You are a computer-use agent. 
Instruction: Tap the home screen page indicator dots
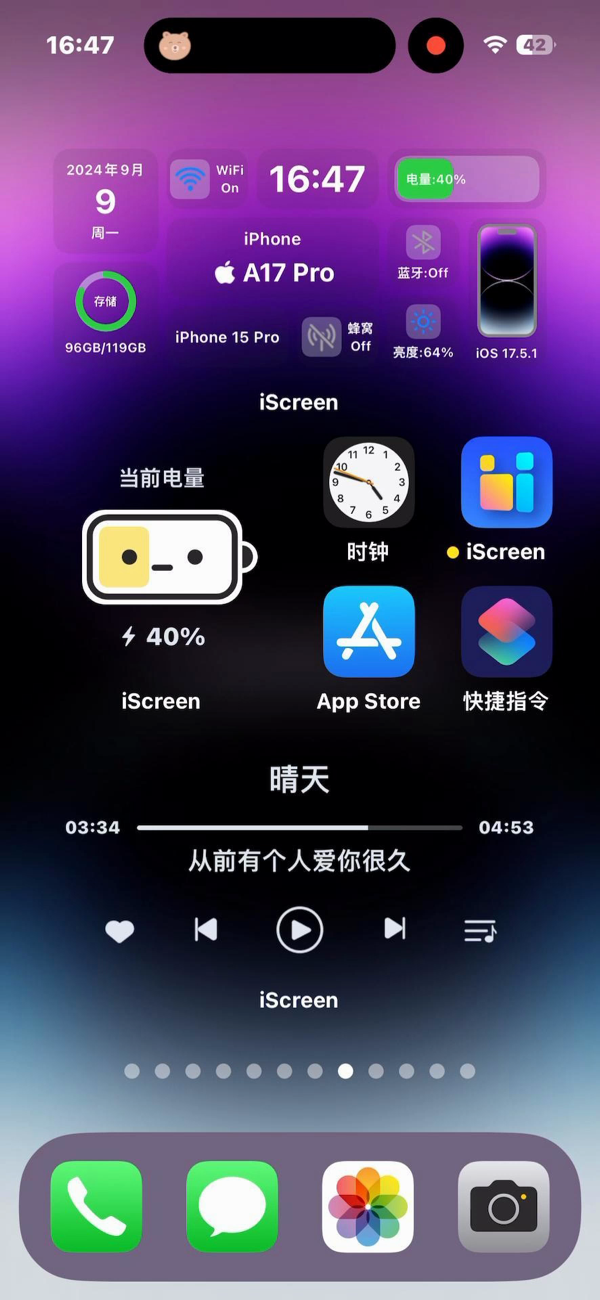(300, 1071)
